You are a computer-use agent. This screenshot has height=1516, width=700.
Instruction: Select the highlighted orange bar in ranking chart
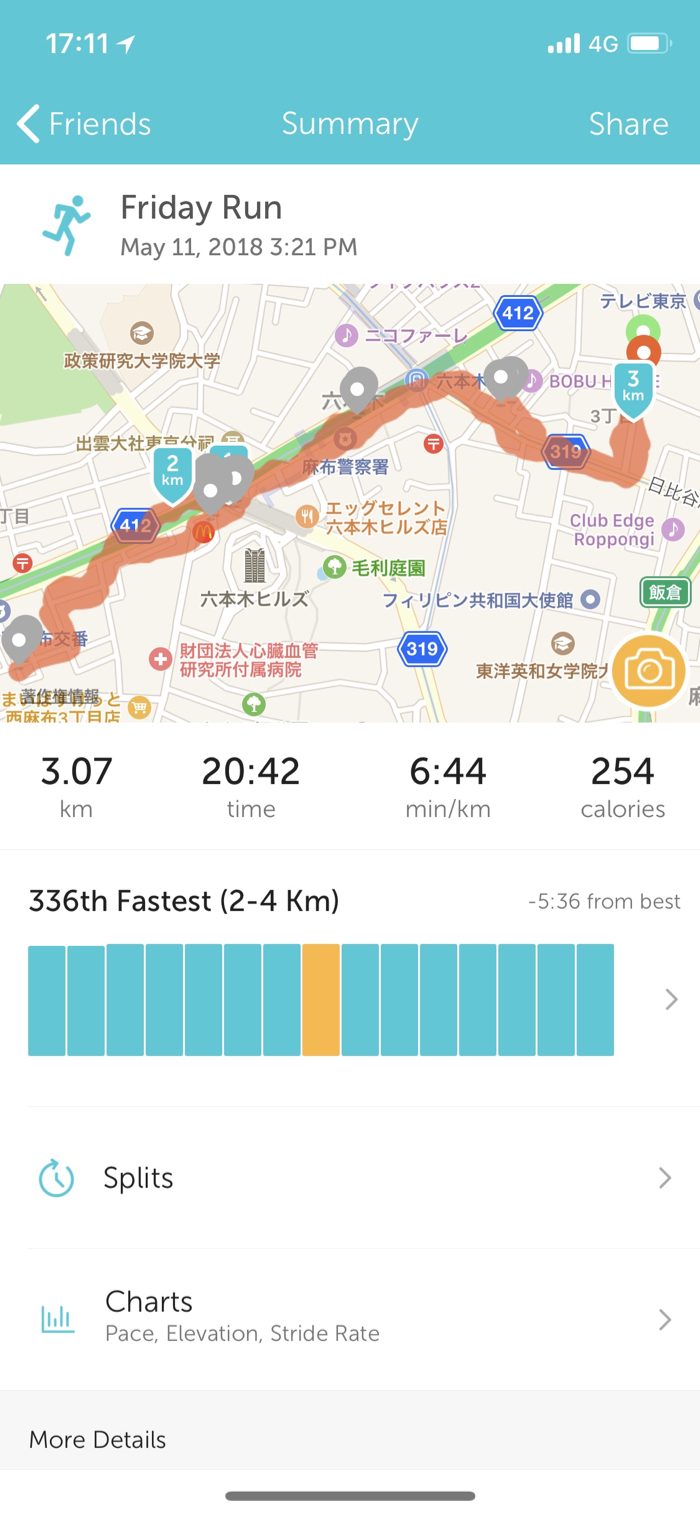click(321, 999)
